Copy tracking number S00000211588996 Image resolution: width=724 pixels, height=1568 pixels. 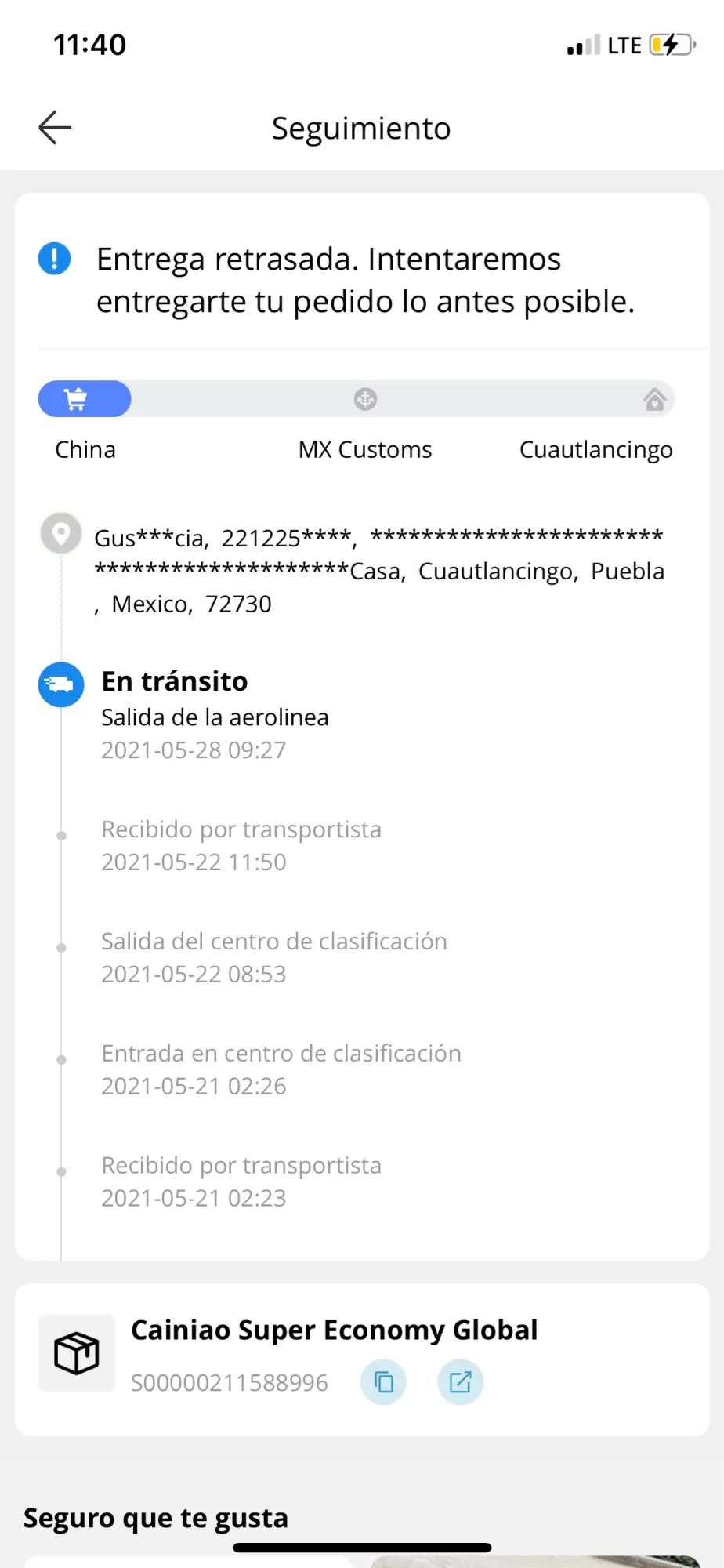[x=383, y=1381]
